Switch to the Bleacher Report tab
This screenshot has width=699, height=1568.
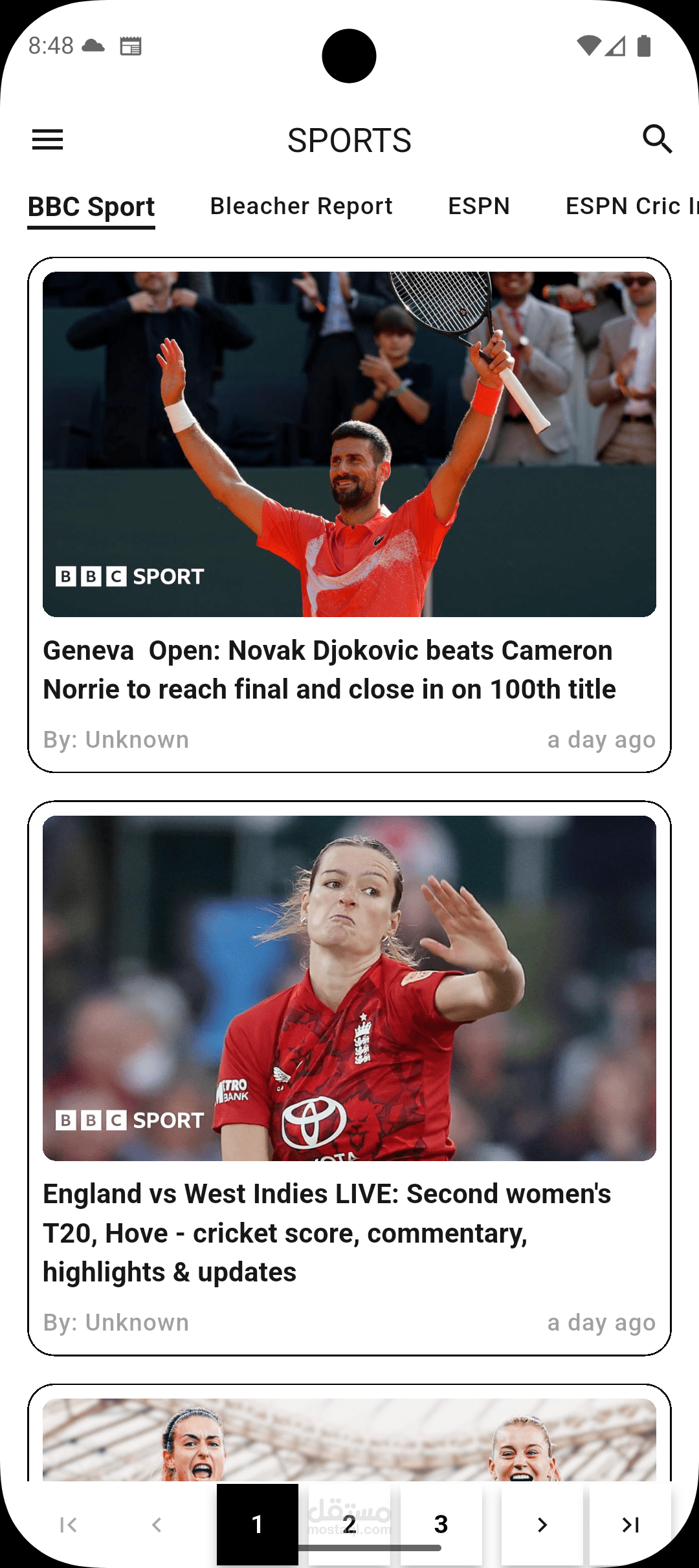click(x=301, y=206)
